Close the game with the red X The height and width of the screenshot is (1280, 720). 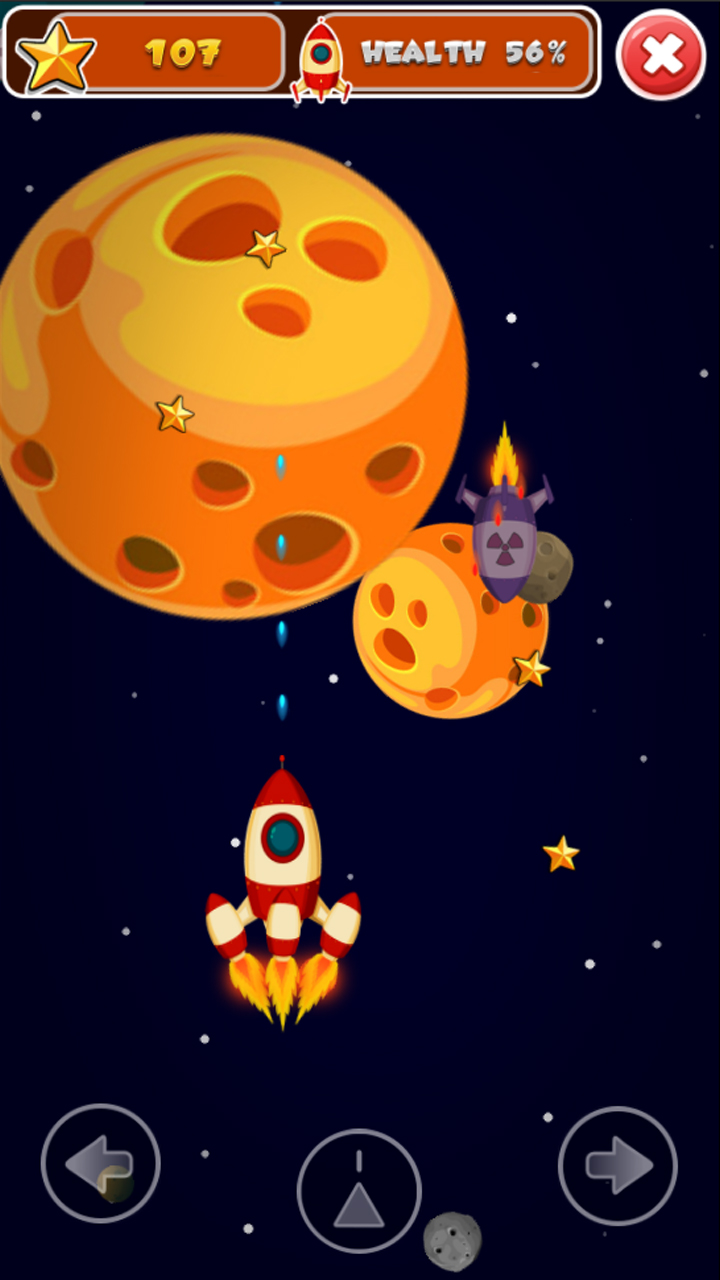click(662, 54)
